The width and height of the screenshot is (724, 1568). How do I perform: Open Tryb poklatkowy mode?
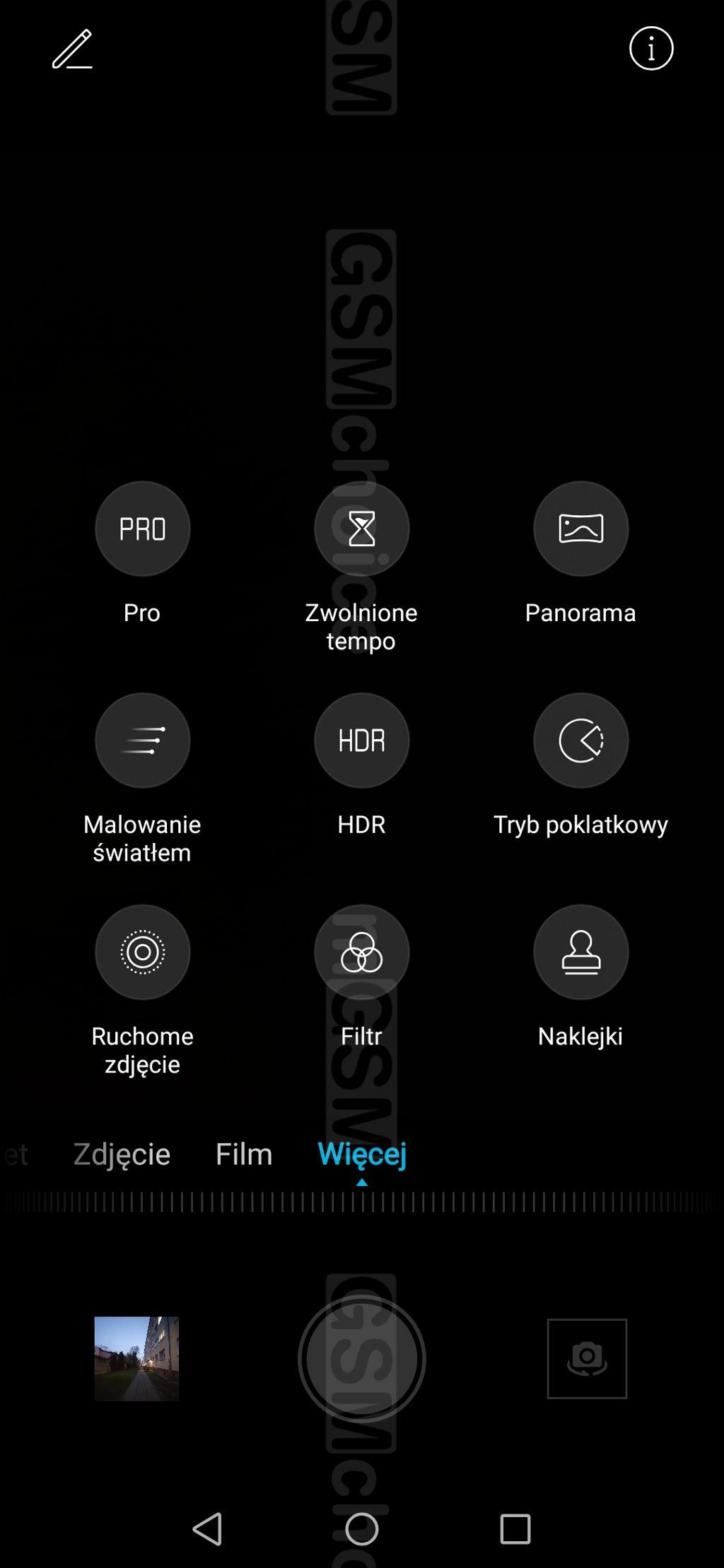[580, 741]
